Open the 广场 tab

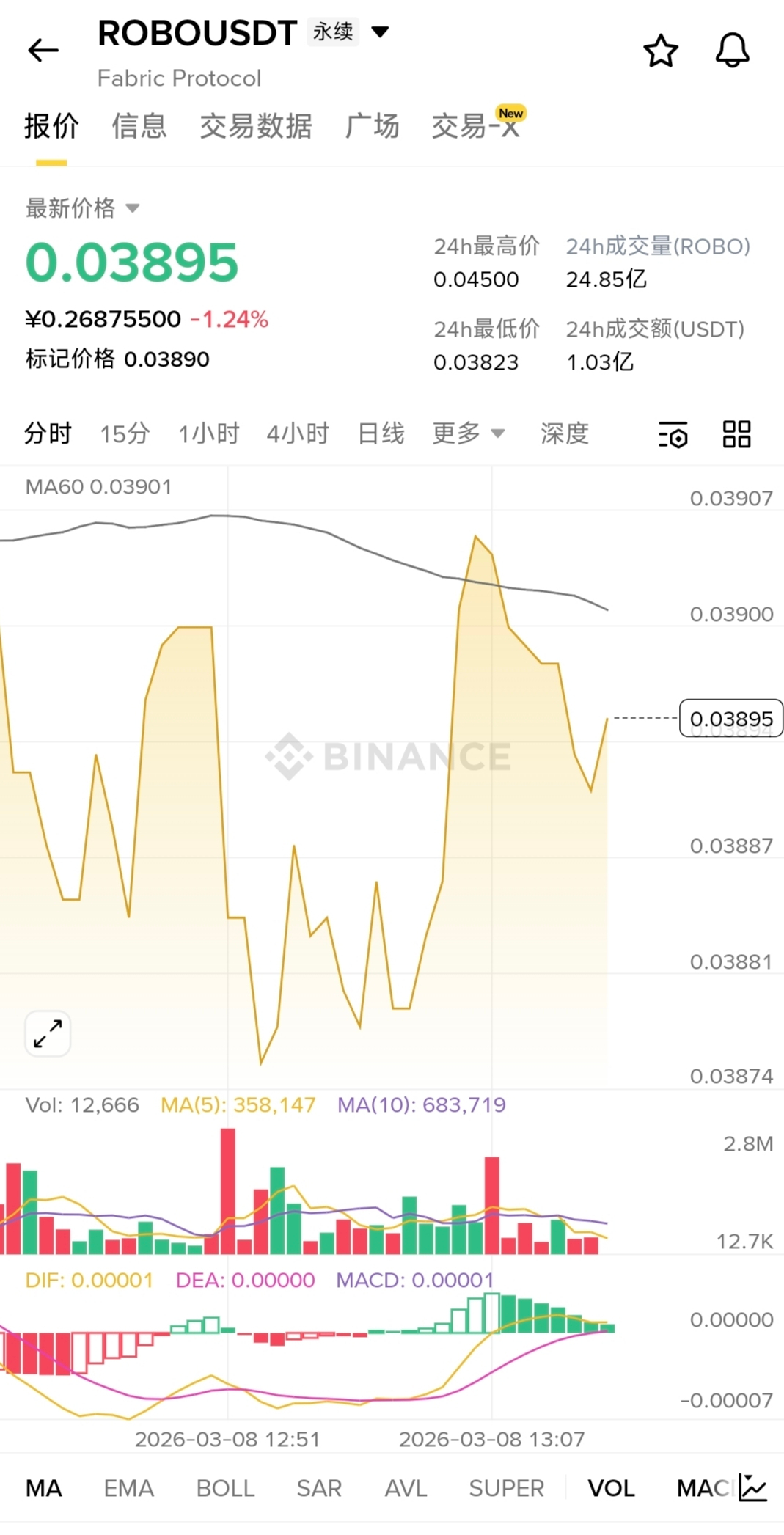[373, 126]
